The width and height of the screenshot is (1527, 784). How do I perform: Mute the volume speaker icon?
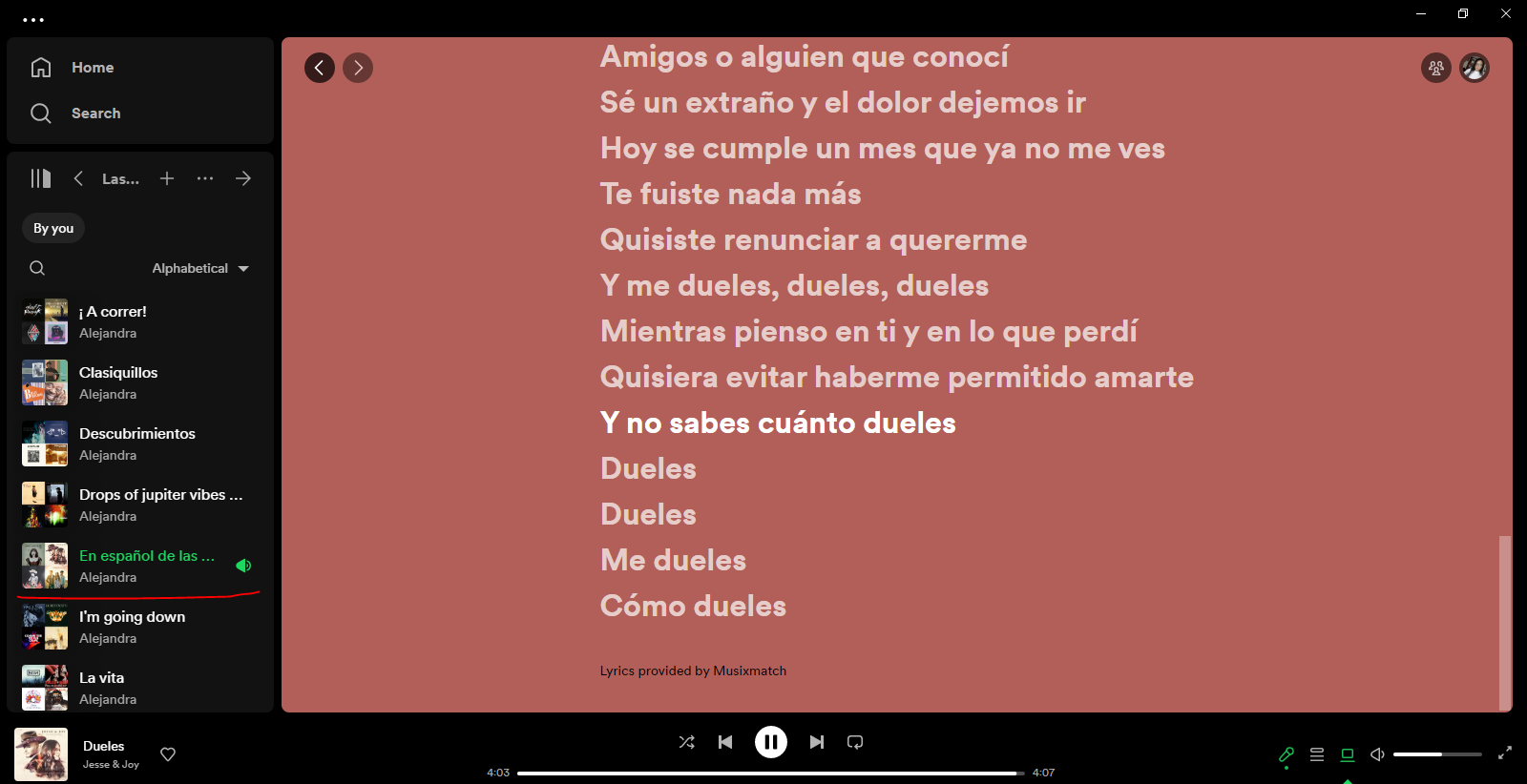(1377, 754)
